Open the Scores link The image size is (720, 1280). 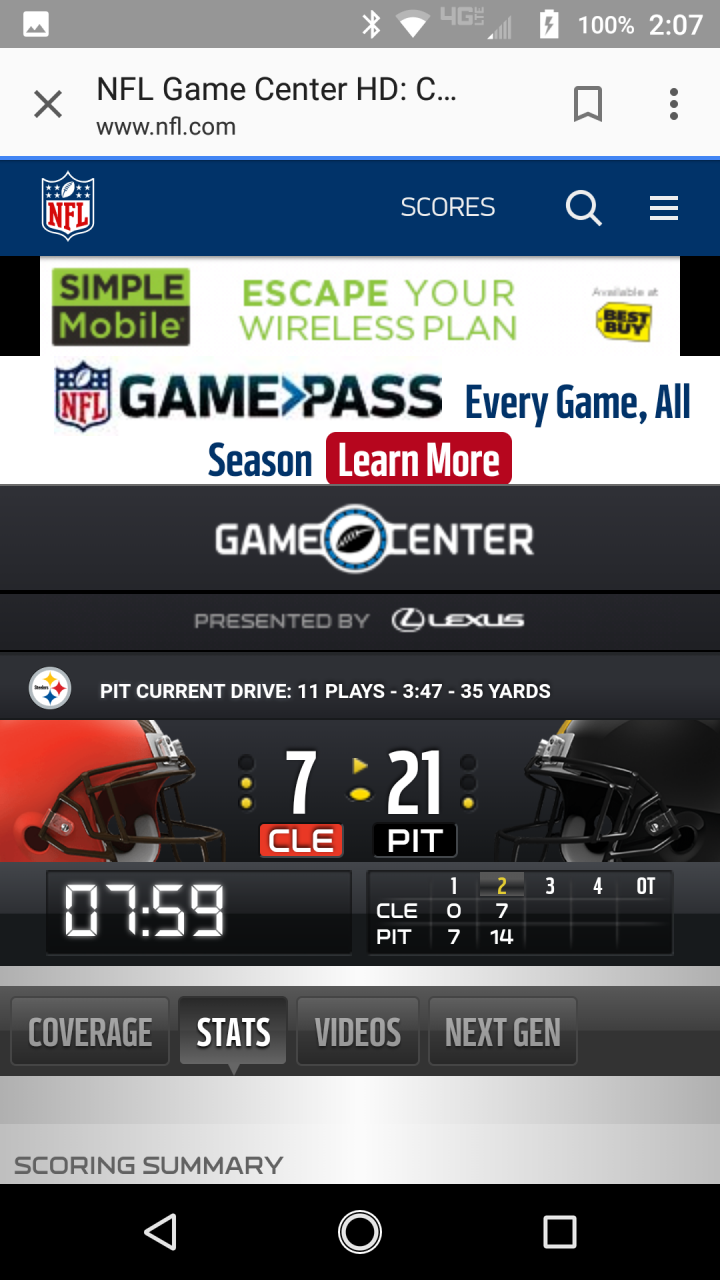point(448,207)
